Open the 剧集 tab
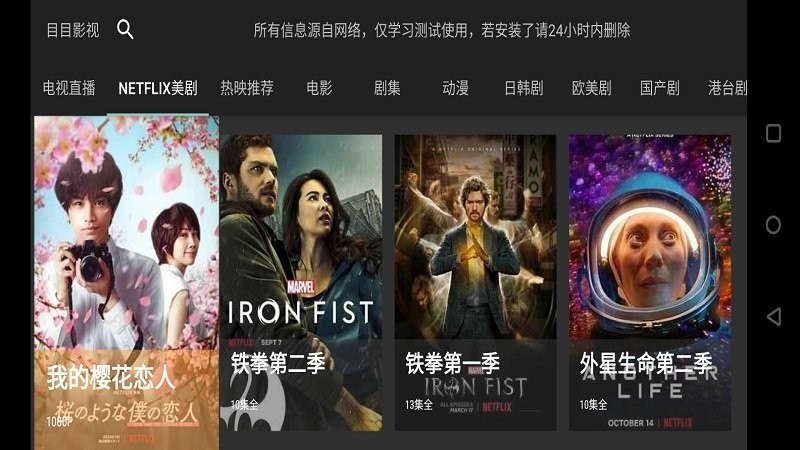 [387, 88]
